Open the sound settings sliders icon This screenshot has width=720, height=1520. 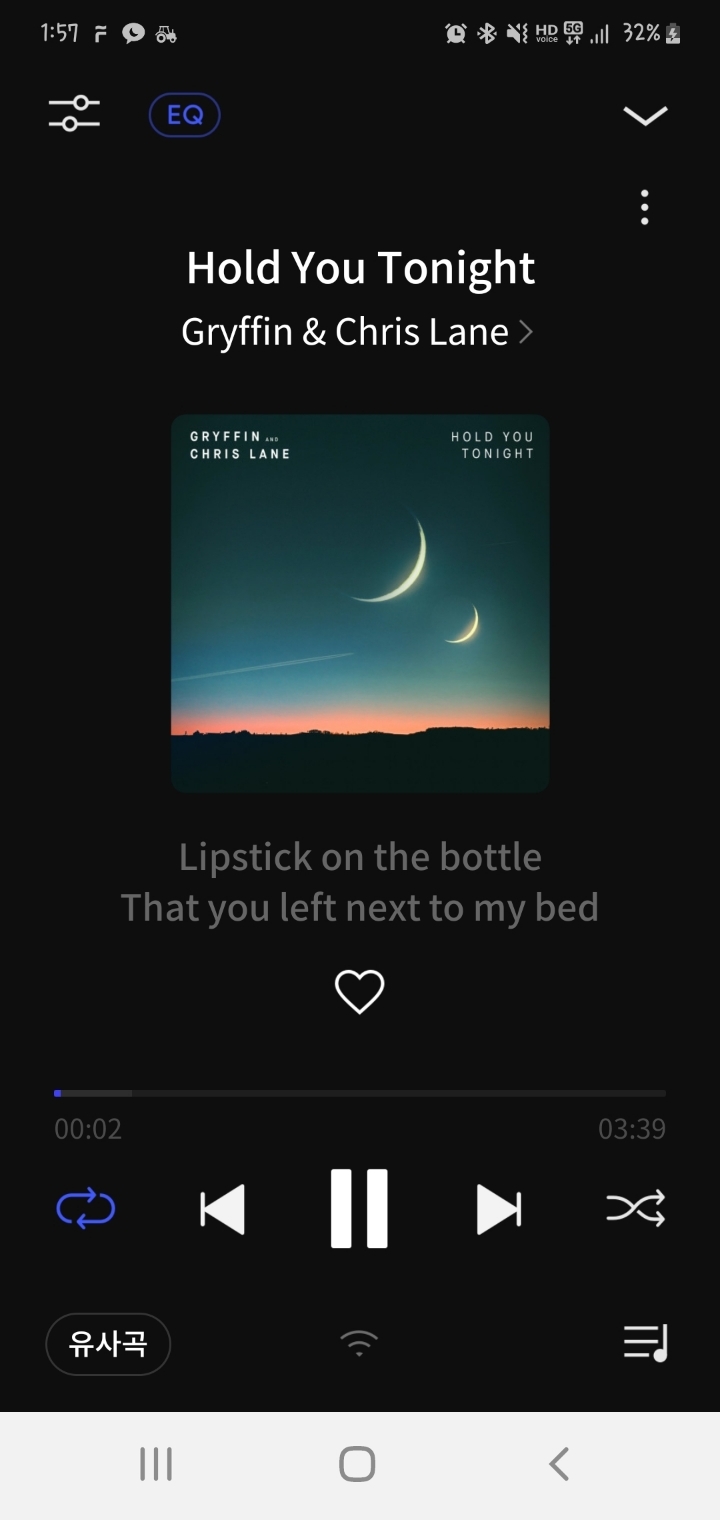point(75,114)
